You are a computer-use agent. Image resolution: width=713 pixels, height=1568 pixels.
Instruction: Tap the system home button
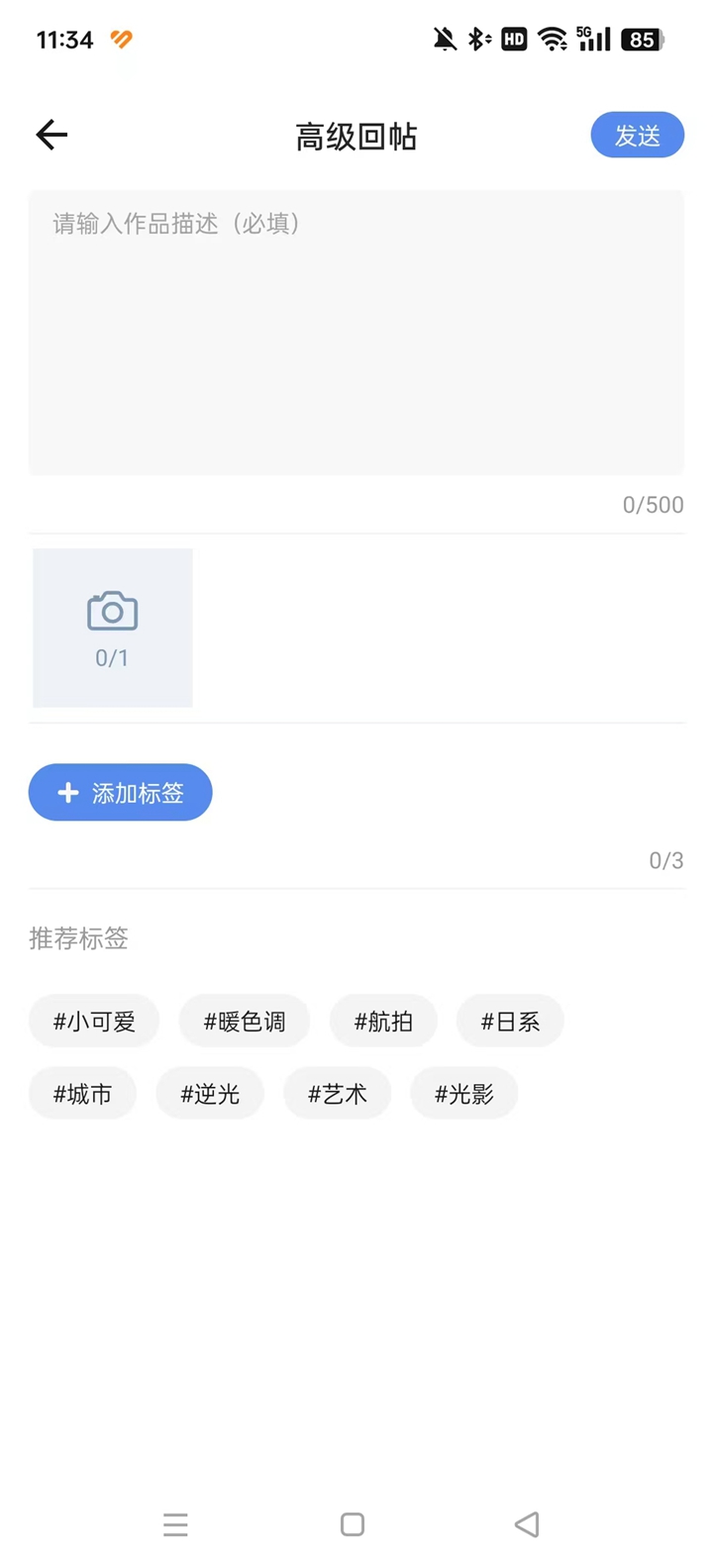coord(353,1524)
